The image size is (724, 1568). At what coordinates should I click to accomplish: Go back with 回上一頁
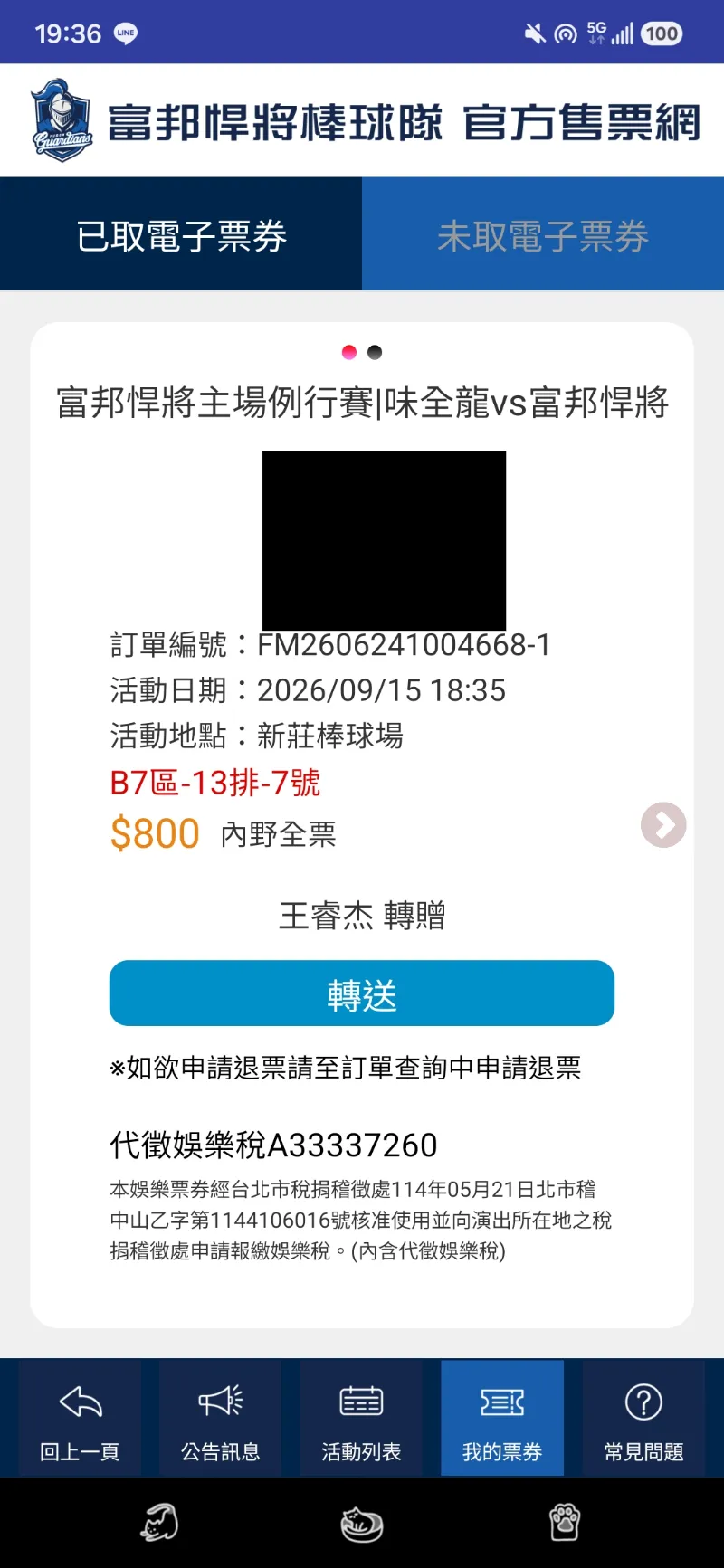pos(80,1418)
